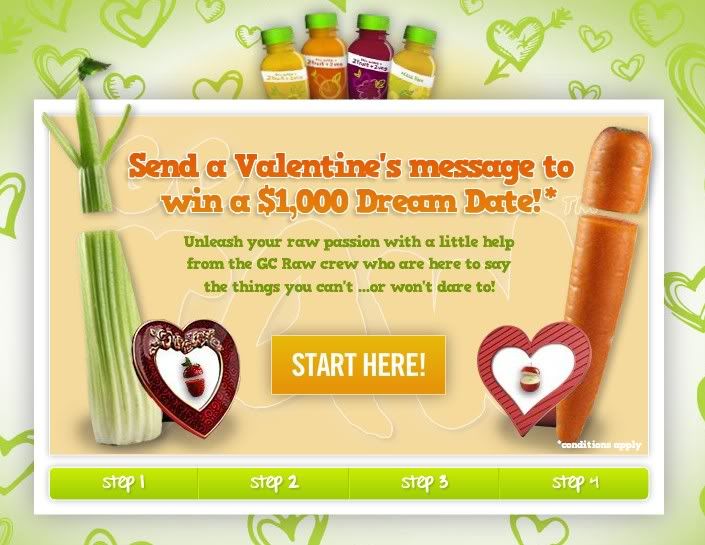Viewport: 705px width, 545px height.
Task: Open the step 4 tab
Action: click(574, 483)
